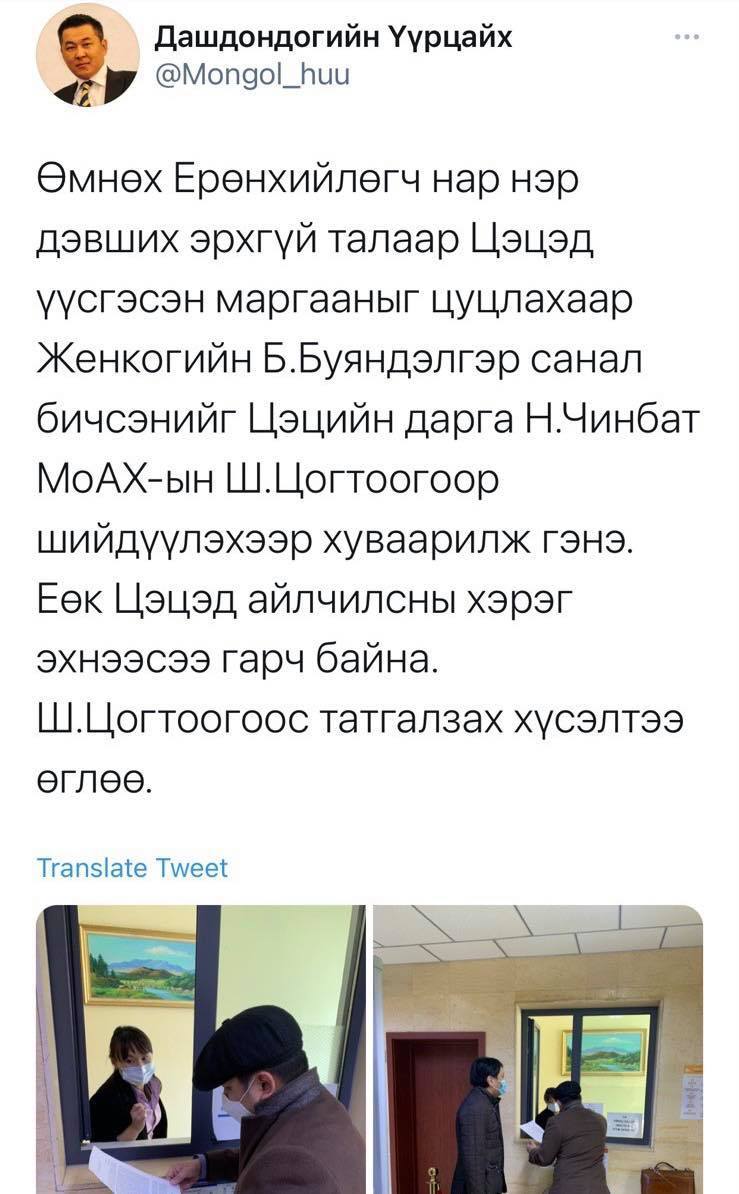Tap the Translate Tweet link
This screenshot has width=739, height=1194.
pos(132,868)
